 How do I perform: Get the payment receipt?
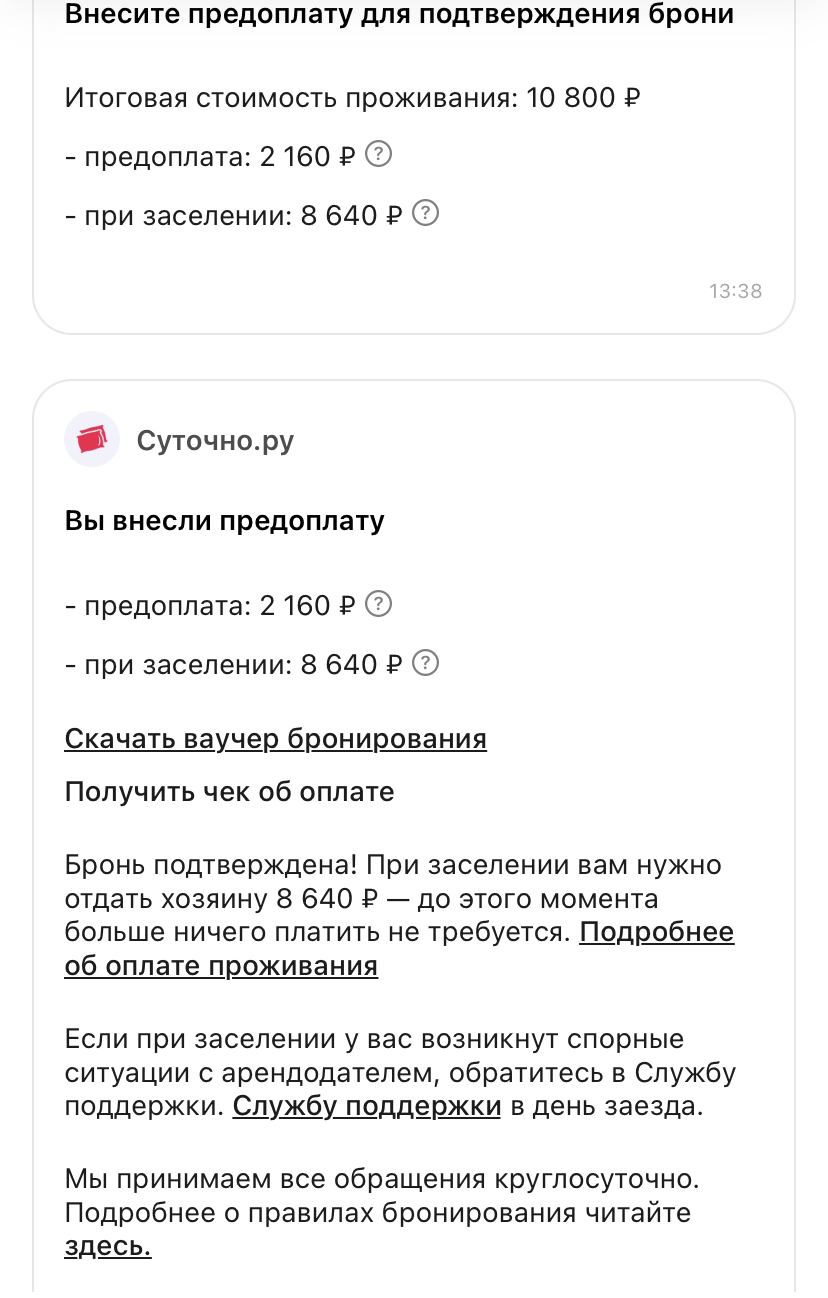tap(229, 792)
